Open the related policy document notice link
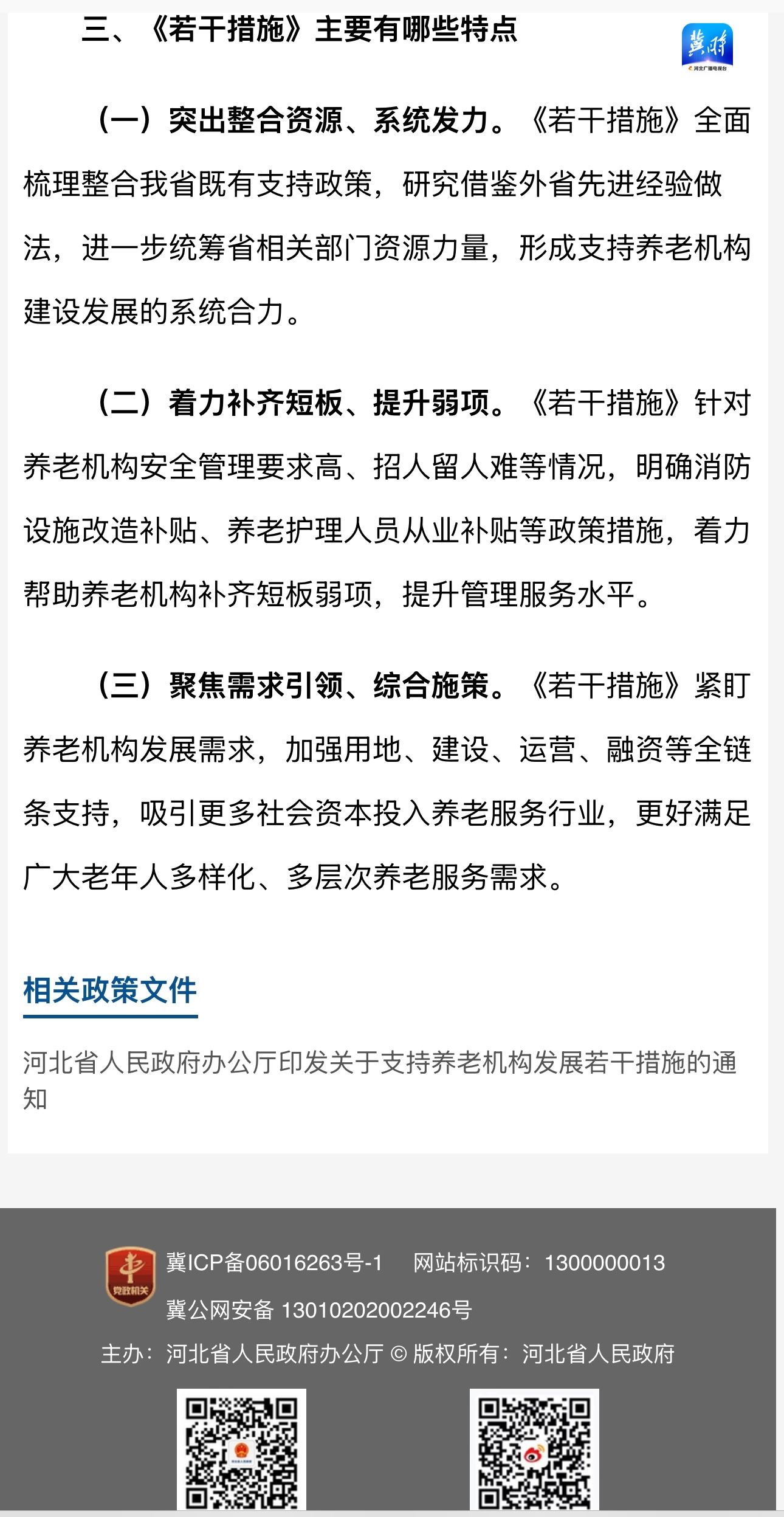The height and width of the screenshot is (1517, 784). click(x=379, y=1063)
